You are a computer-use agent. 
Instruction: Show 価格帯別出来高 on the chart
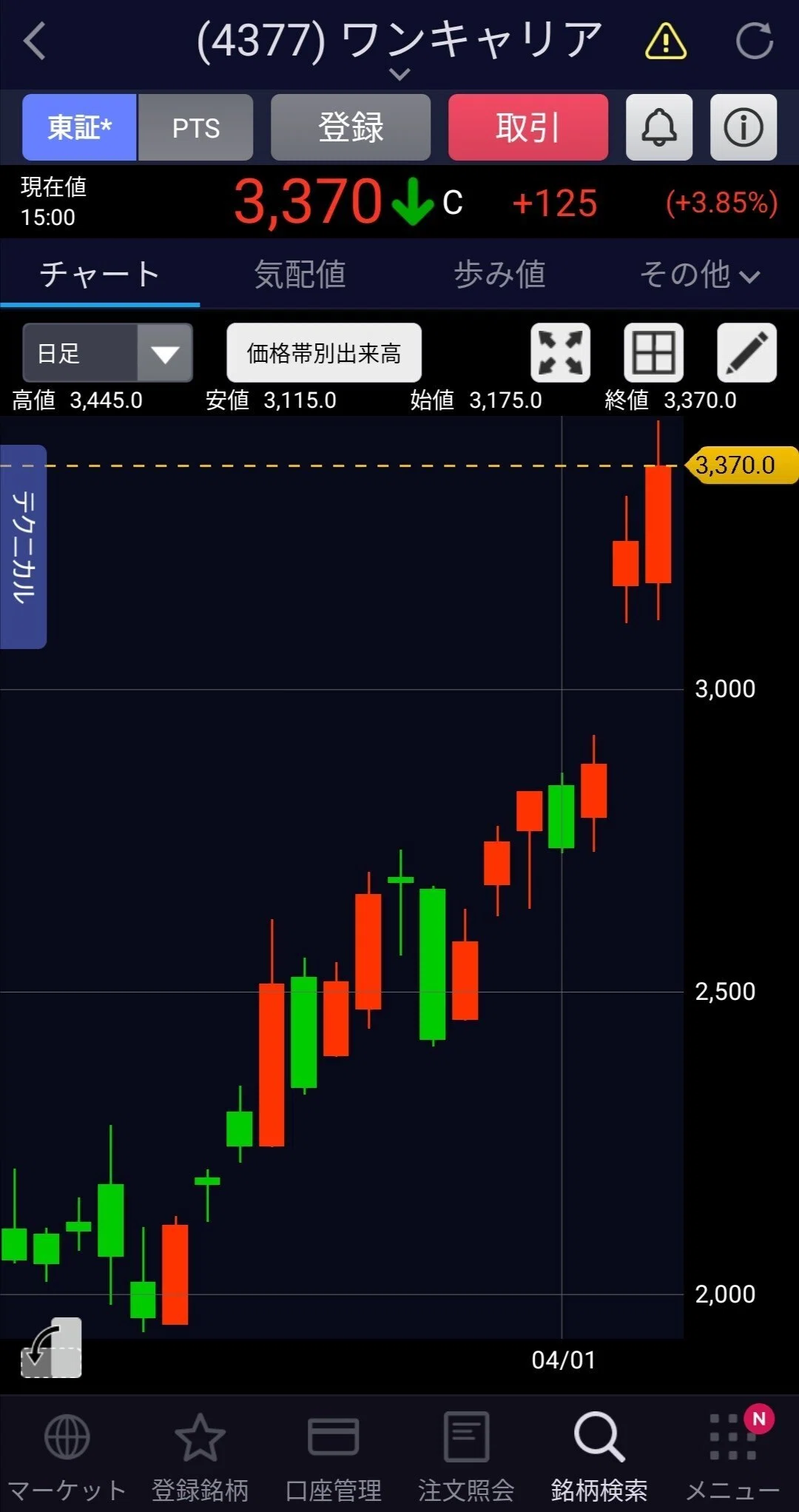pos(324,353)
